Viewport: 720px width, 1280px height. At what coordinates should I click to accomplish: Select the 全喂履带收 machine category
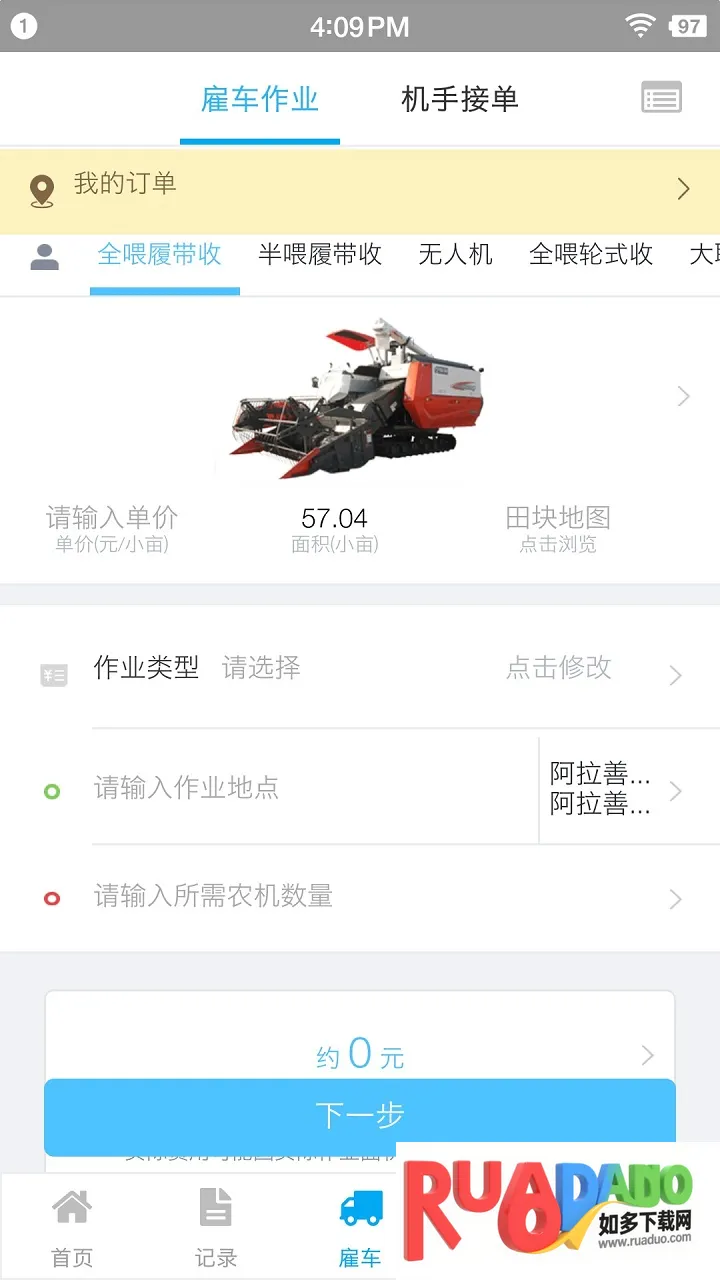click(x=160, y=255)
